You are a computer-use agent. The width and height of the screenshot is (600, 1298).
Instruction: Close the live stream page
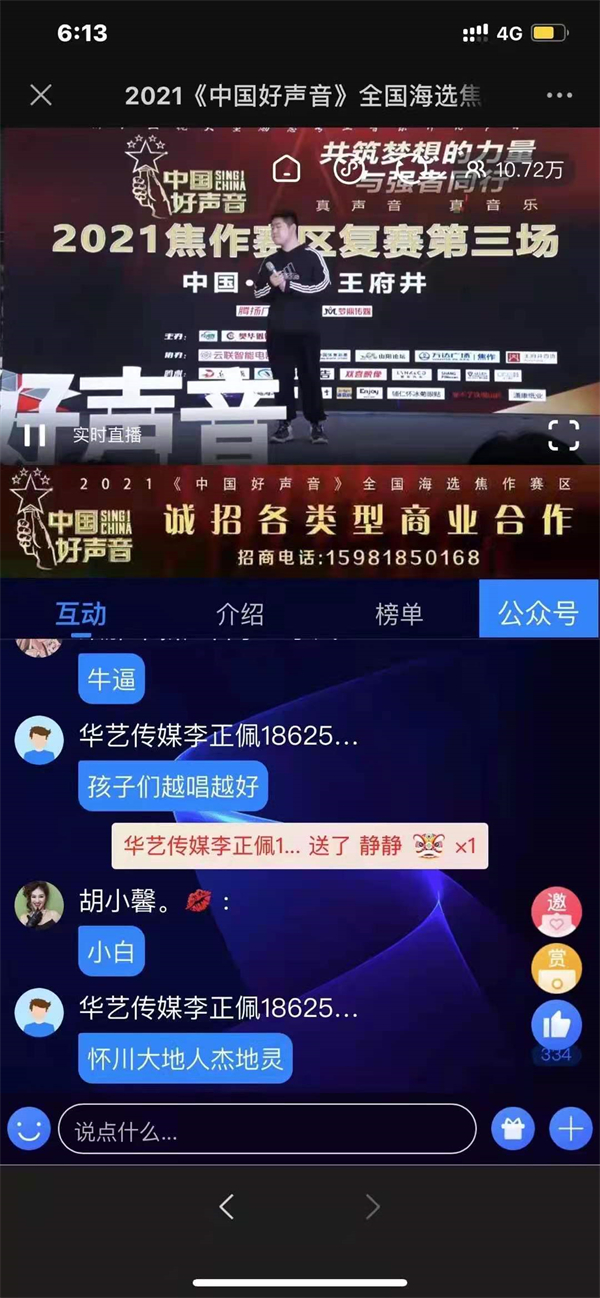pos(40,95)
